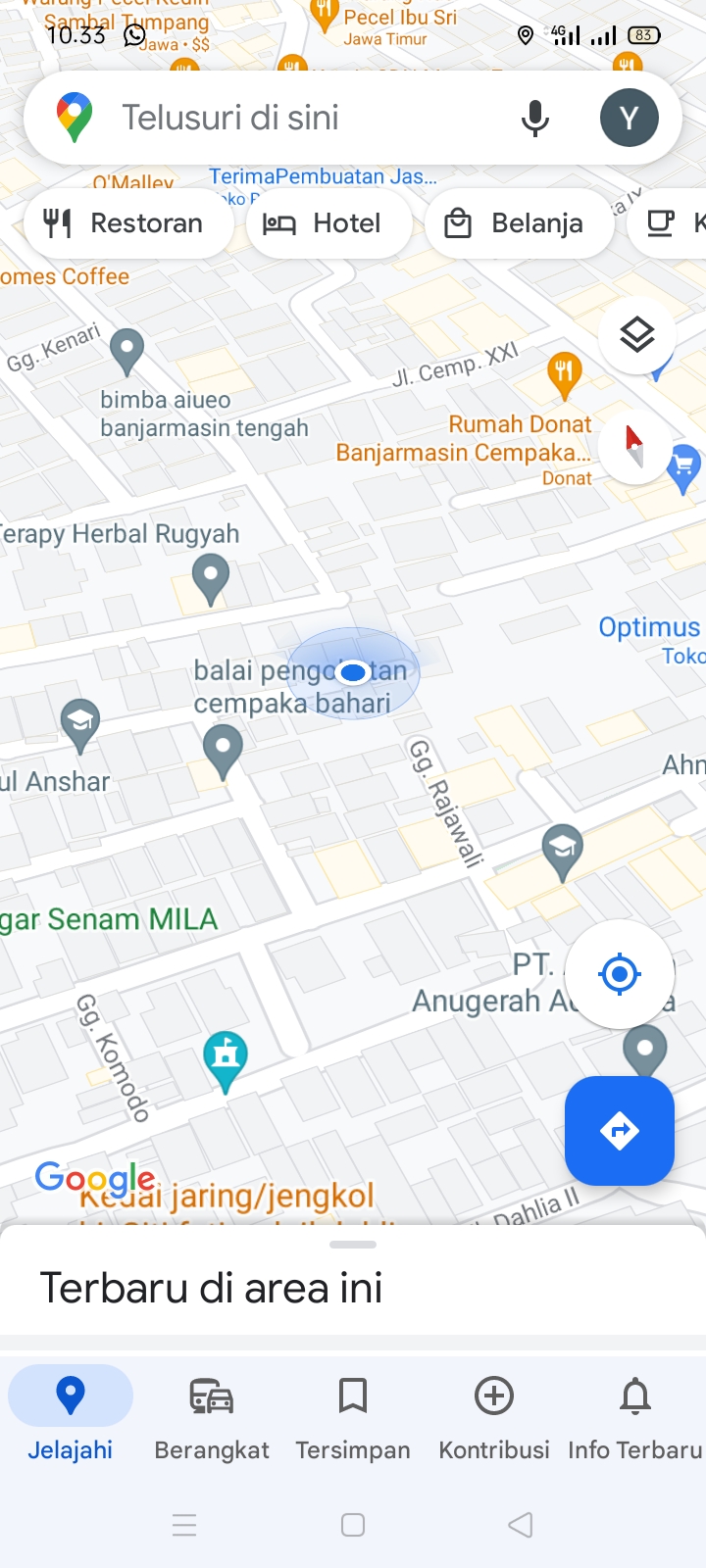This screenshot has width=706, height=1568.
Task: Open the Rumah Donat Banjarmasin Cempaka place
Action: point(564,375)
